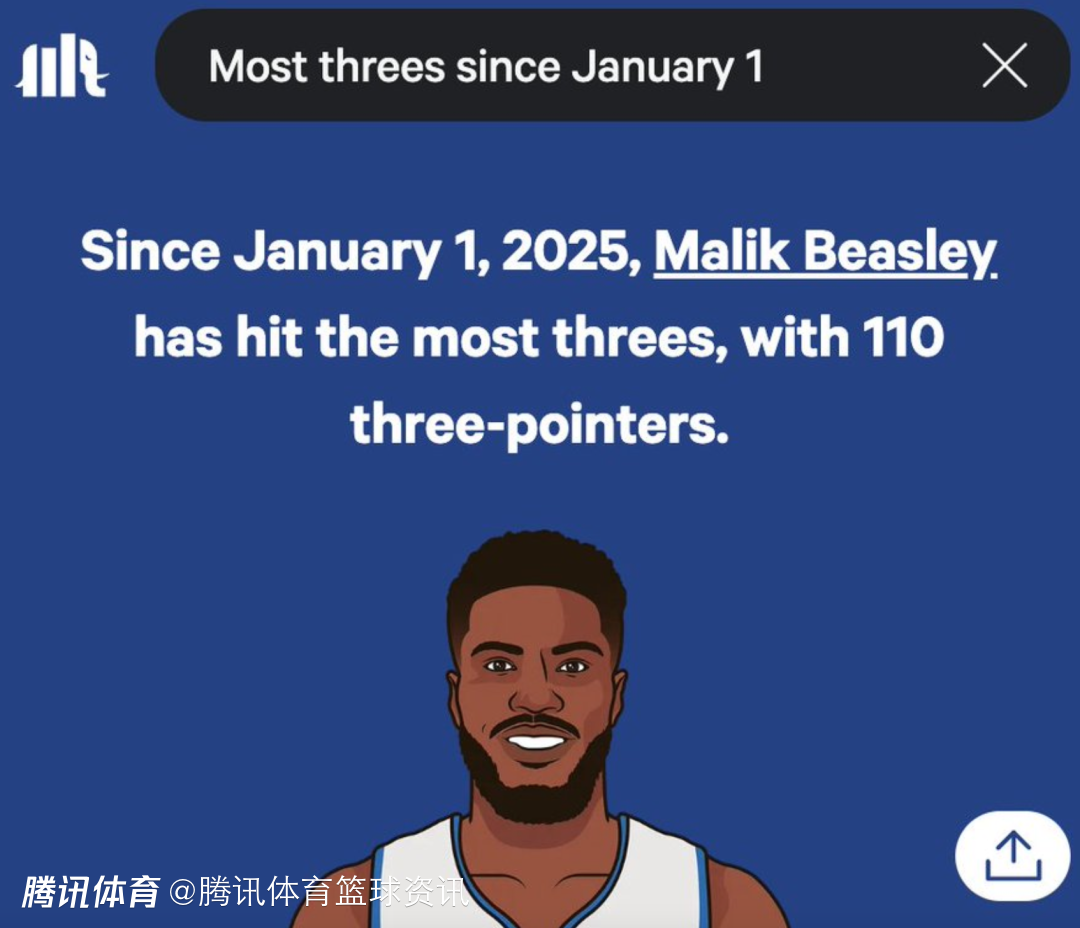This screenshot has height=928, width=1080.
Task: Clear the search query with the X
Action: pyautogui.click(x=1004, y=67)
